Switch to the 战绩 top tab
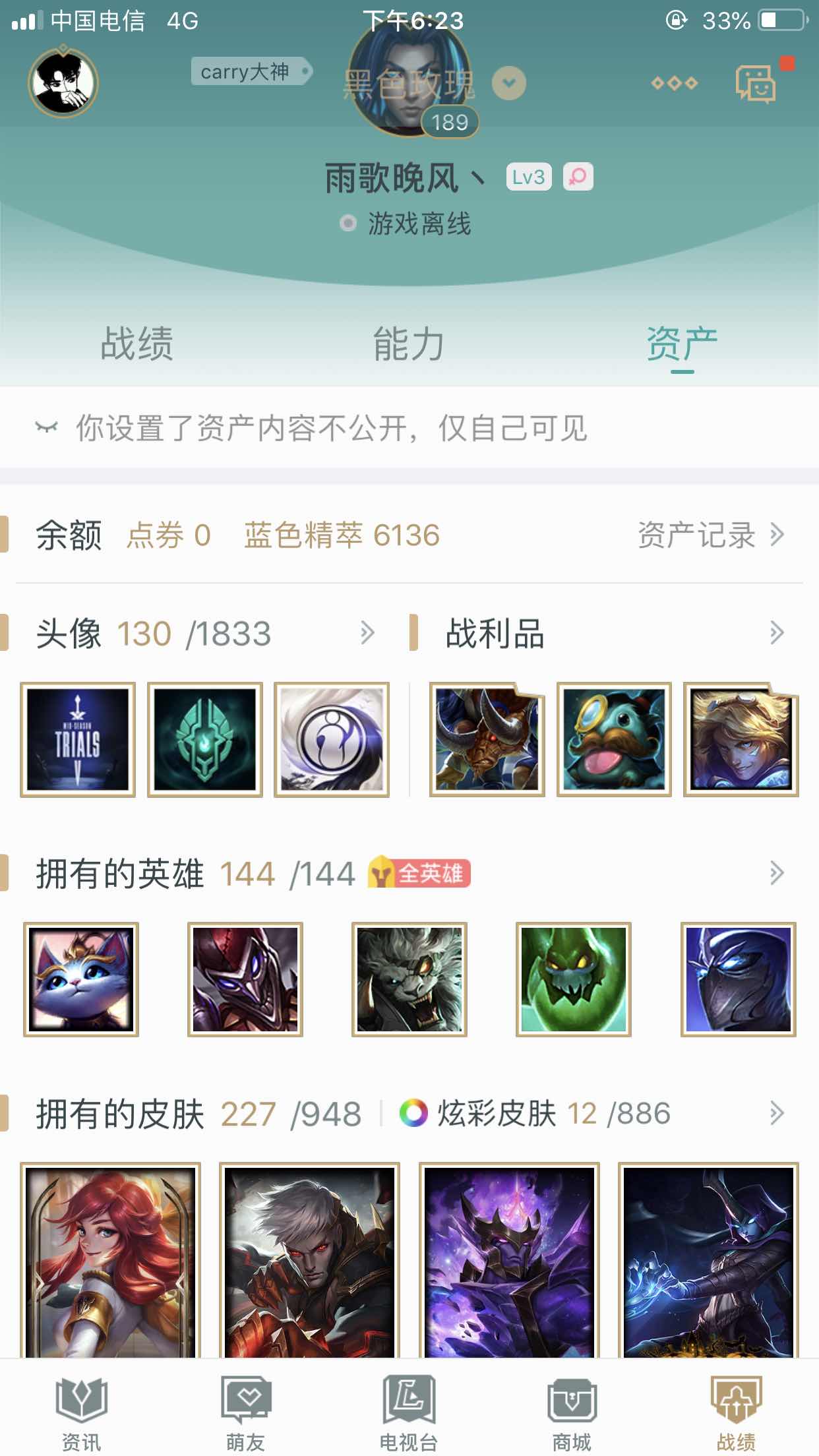Viewport: 819px width, 1456px height. (136, 344)
